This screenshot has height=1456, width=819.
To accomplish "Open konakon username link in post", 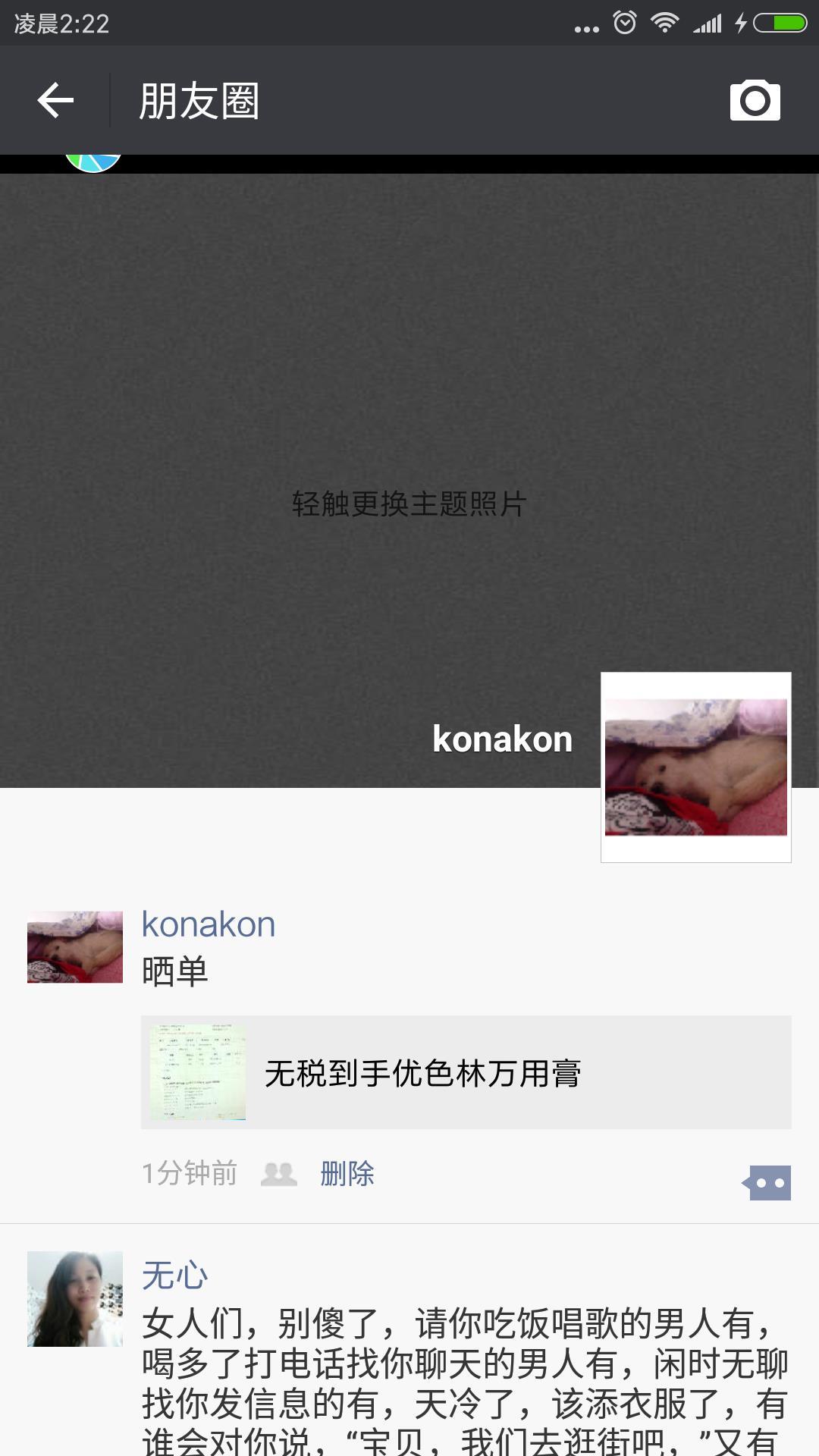I will 208,924.
